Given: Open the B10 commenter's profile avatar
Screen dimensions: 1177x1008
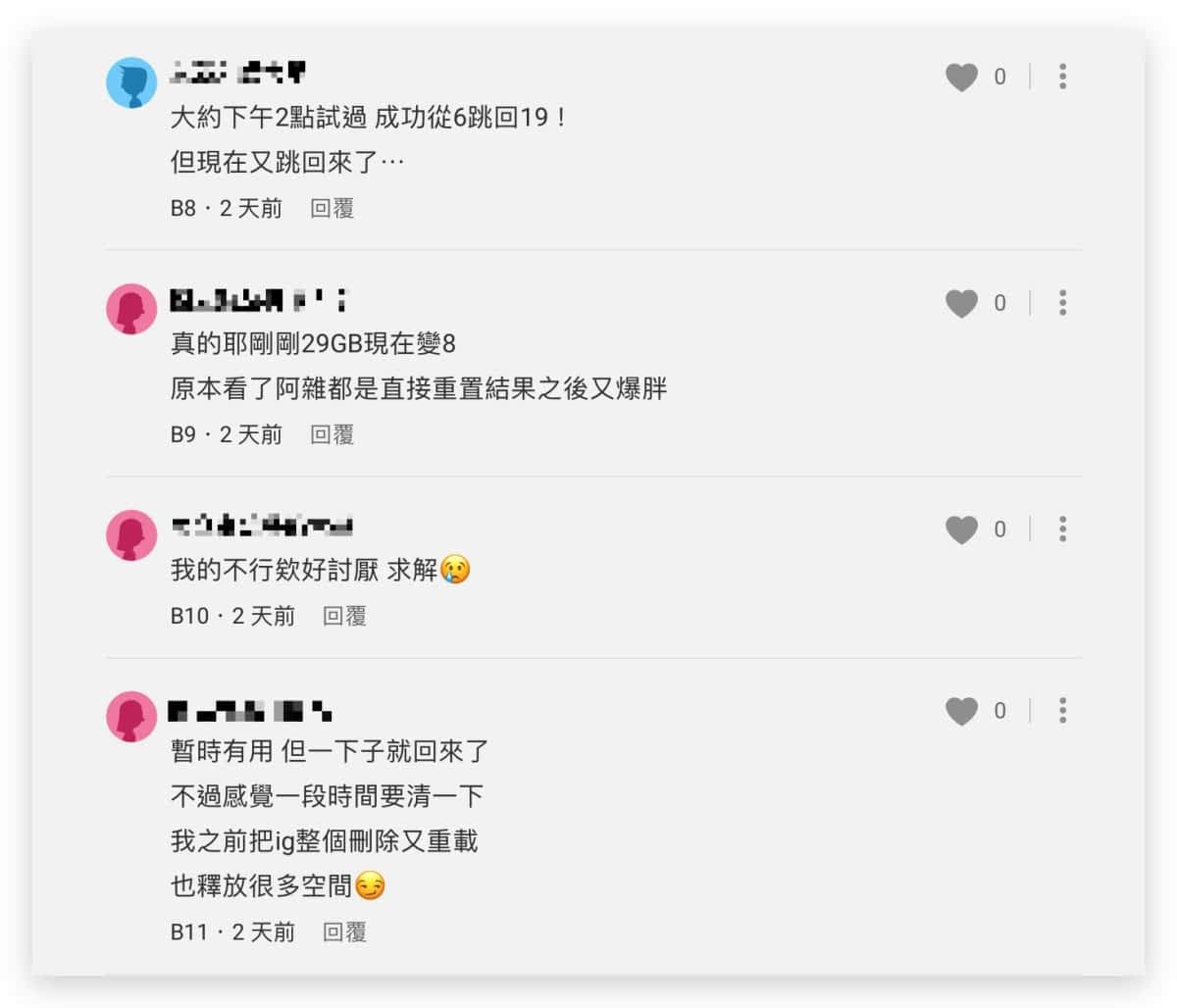Looking at the screenshot, I should click(x=131, y=535).
